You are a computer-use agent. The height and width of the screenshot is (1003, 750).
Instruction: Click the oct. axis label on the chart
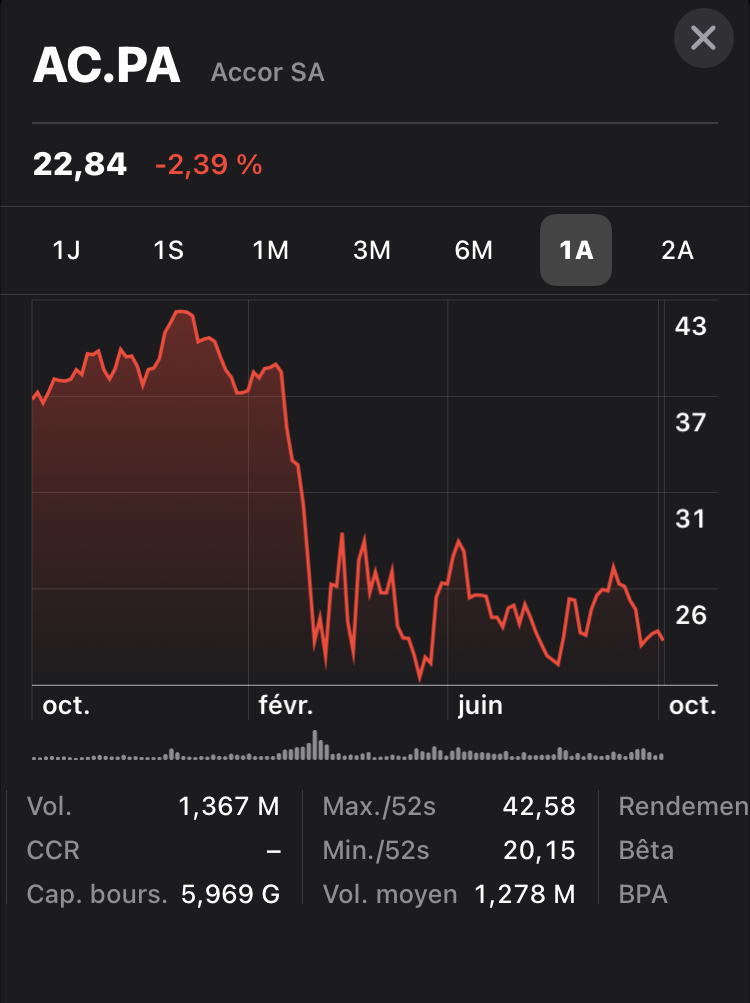[64, 705]
